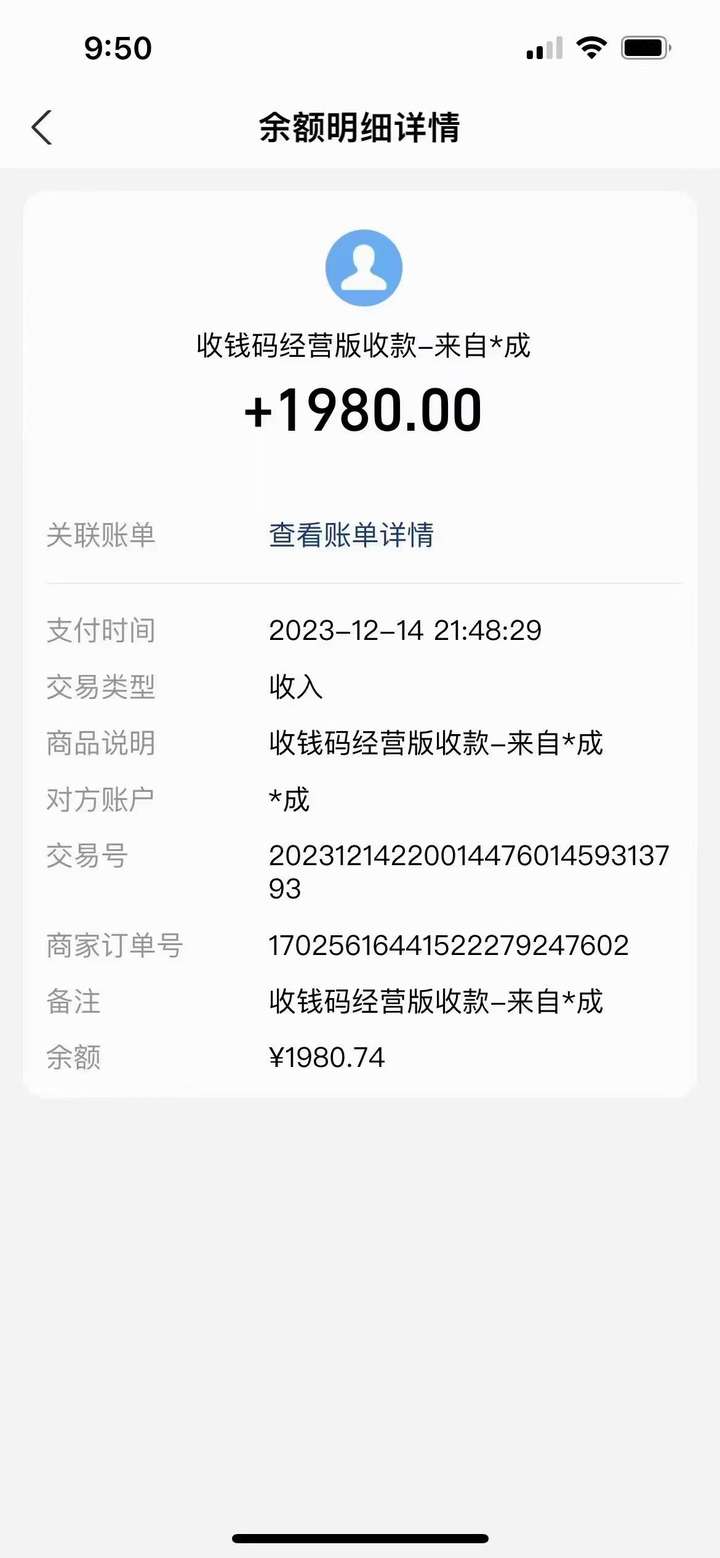
Task: Select the 交易类型 row labeled 收入
Action: coord(293,687)
